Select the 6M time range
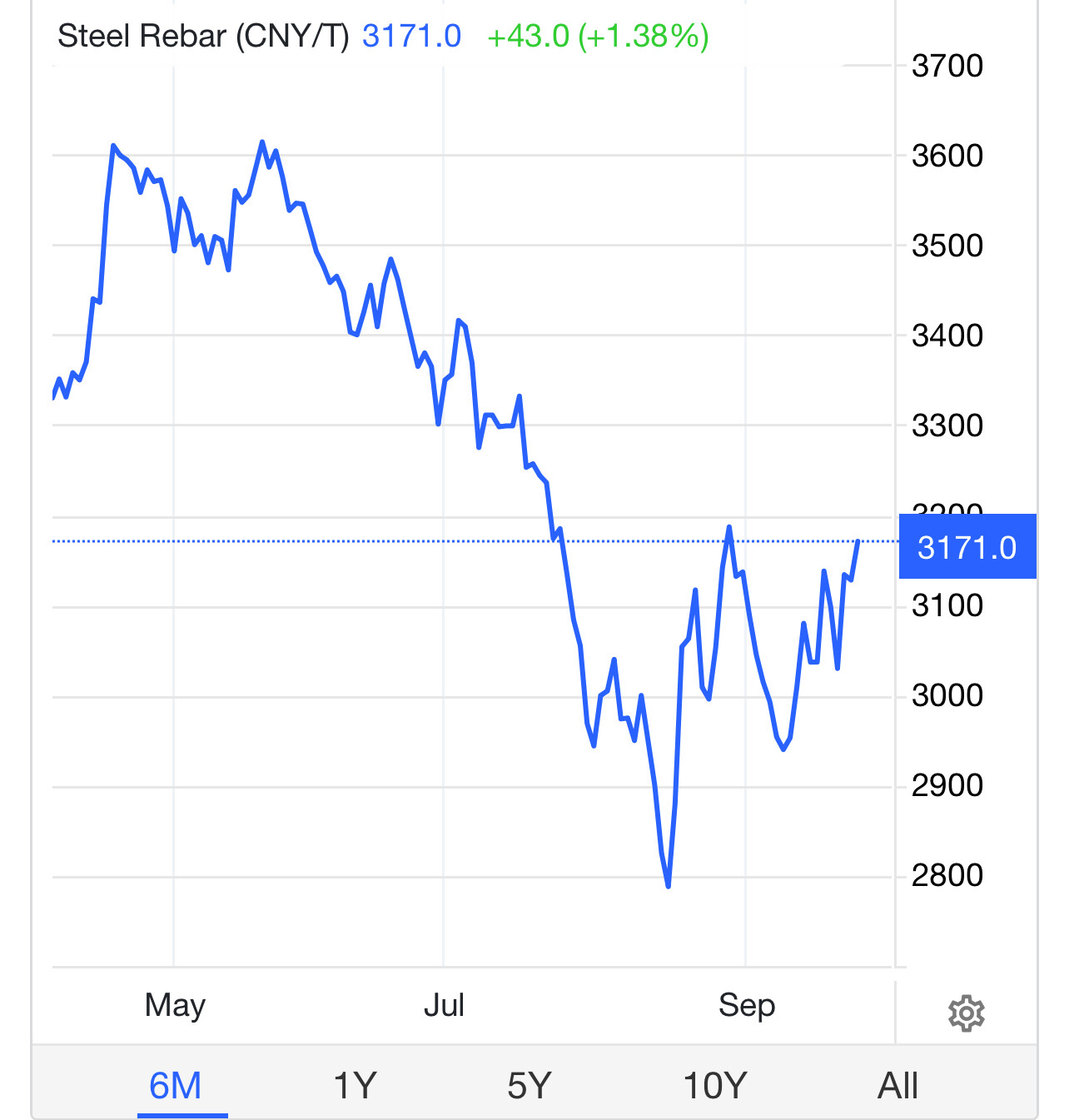The width and height of the screenshot is (1069, 1120). click(176, 1086)
